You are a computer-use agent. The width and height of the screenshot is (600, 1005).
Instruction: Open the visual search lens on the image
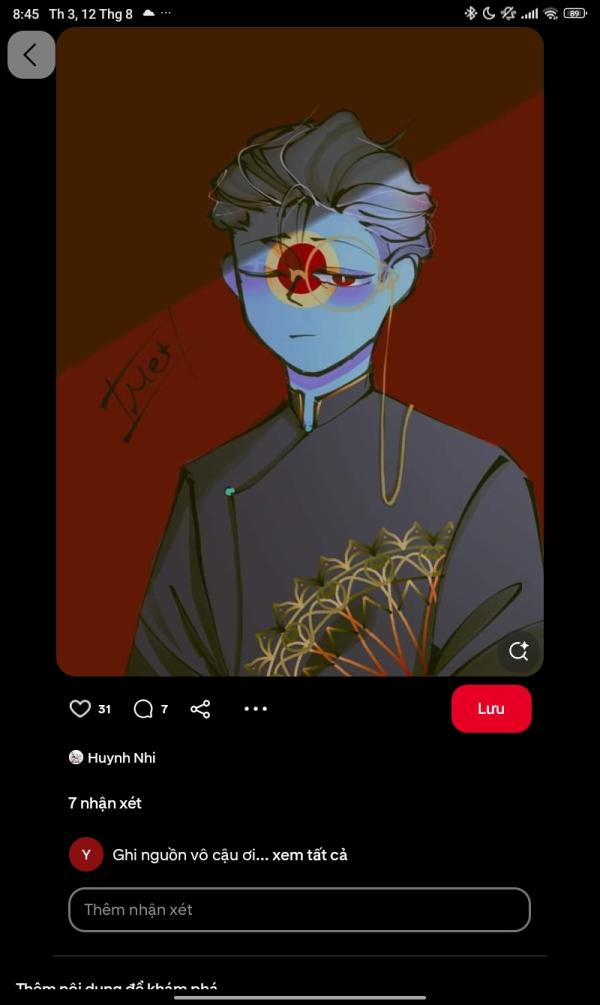tap(518, 651)
